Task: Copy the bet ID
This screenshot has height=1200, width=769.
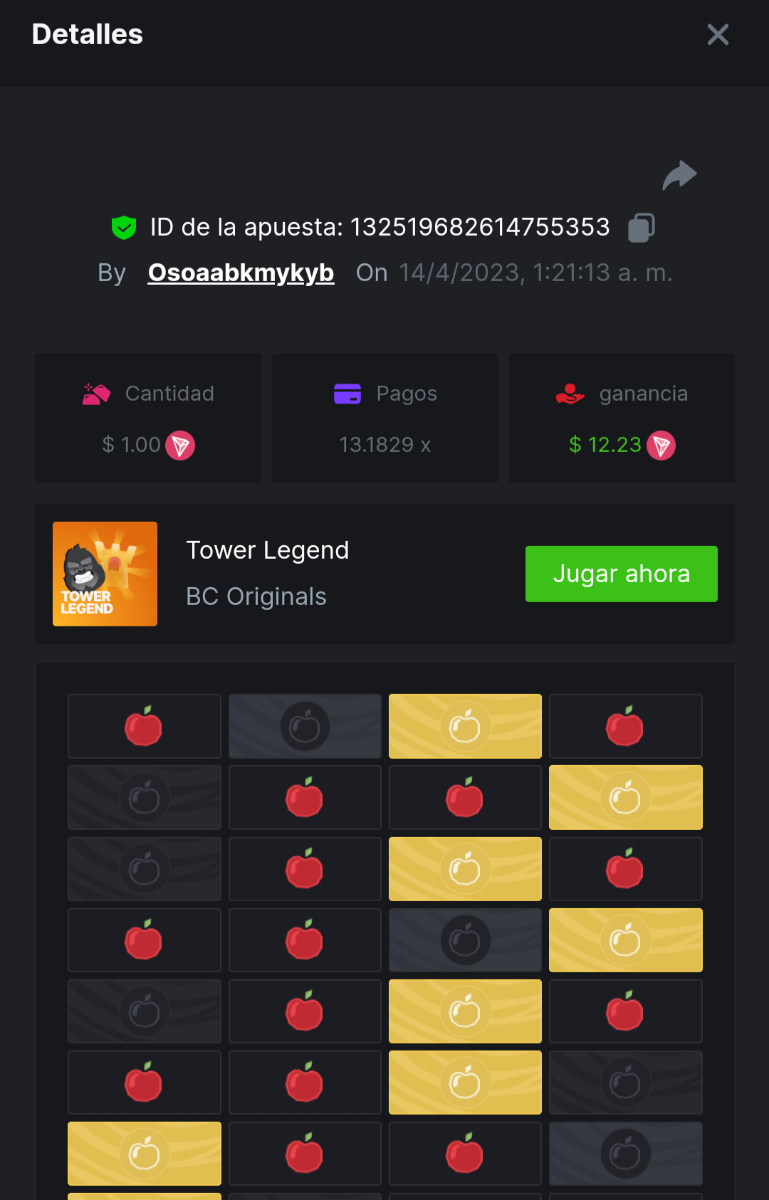Action: [641, 227]
